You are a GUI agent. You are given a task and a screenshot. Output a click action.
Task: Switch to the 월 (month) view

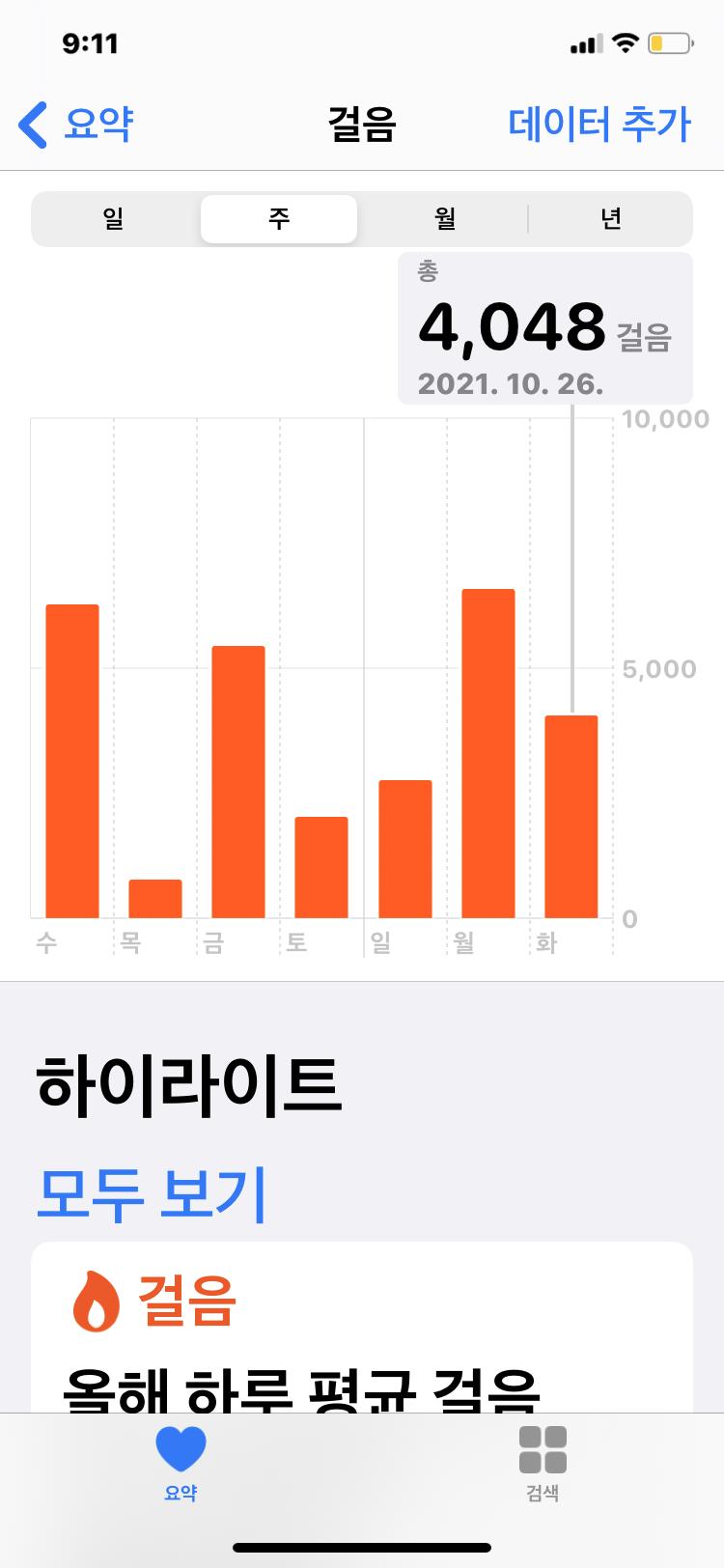click(444, 219)
